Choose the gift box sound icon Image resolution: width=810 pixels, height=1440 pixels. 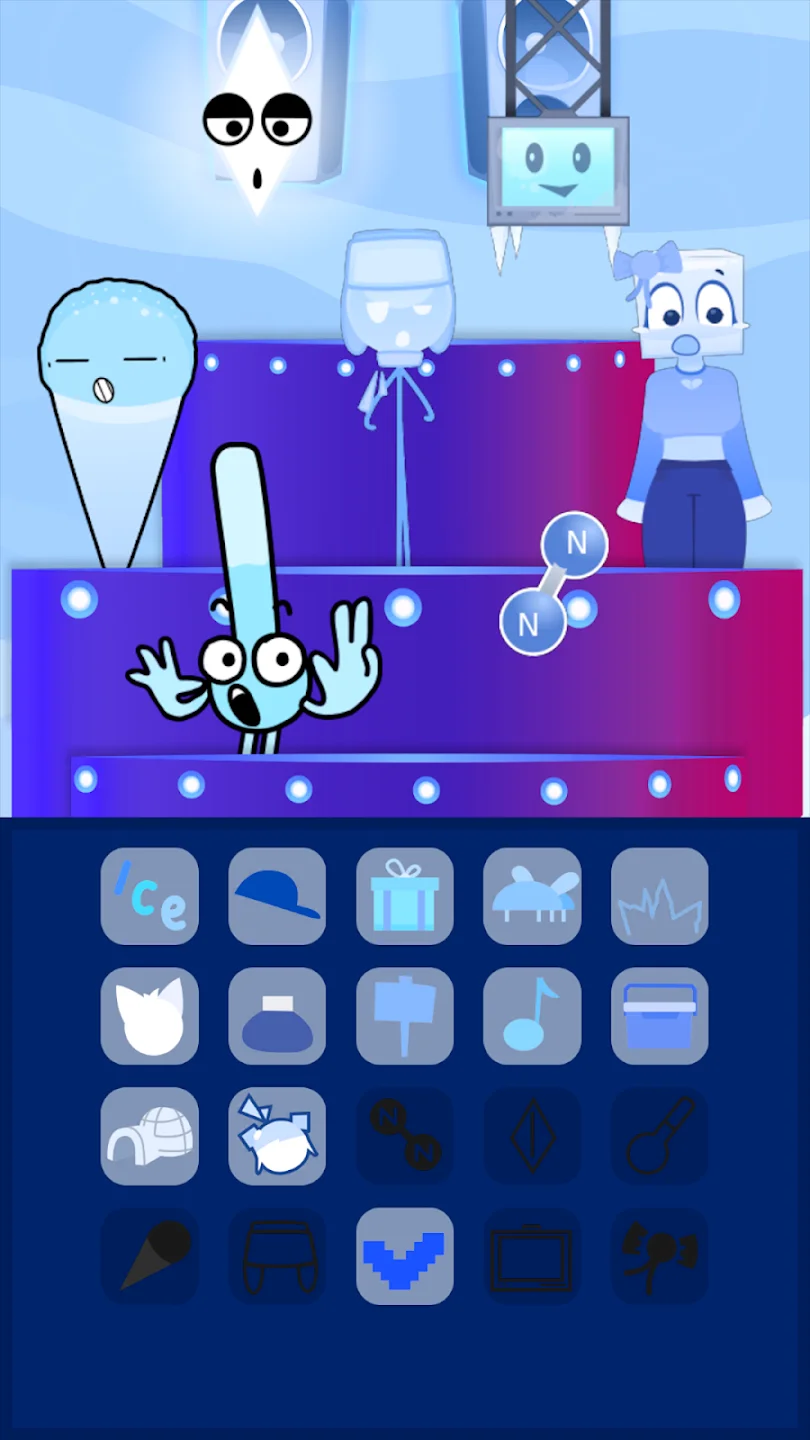point(405,896)
